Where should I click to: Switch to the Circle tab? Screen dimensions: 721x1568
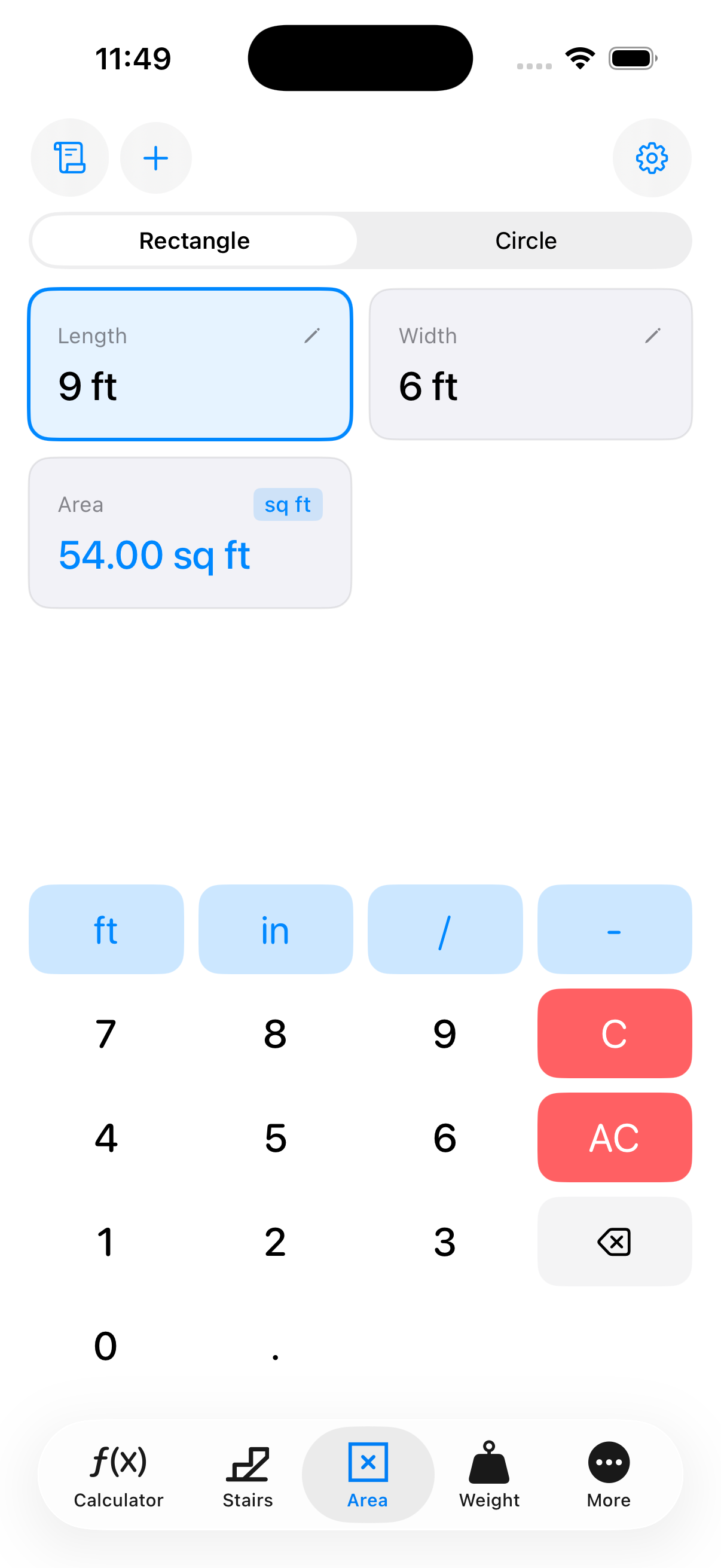[x=526, y=240]
